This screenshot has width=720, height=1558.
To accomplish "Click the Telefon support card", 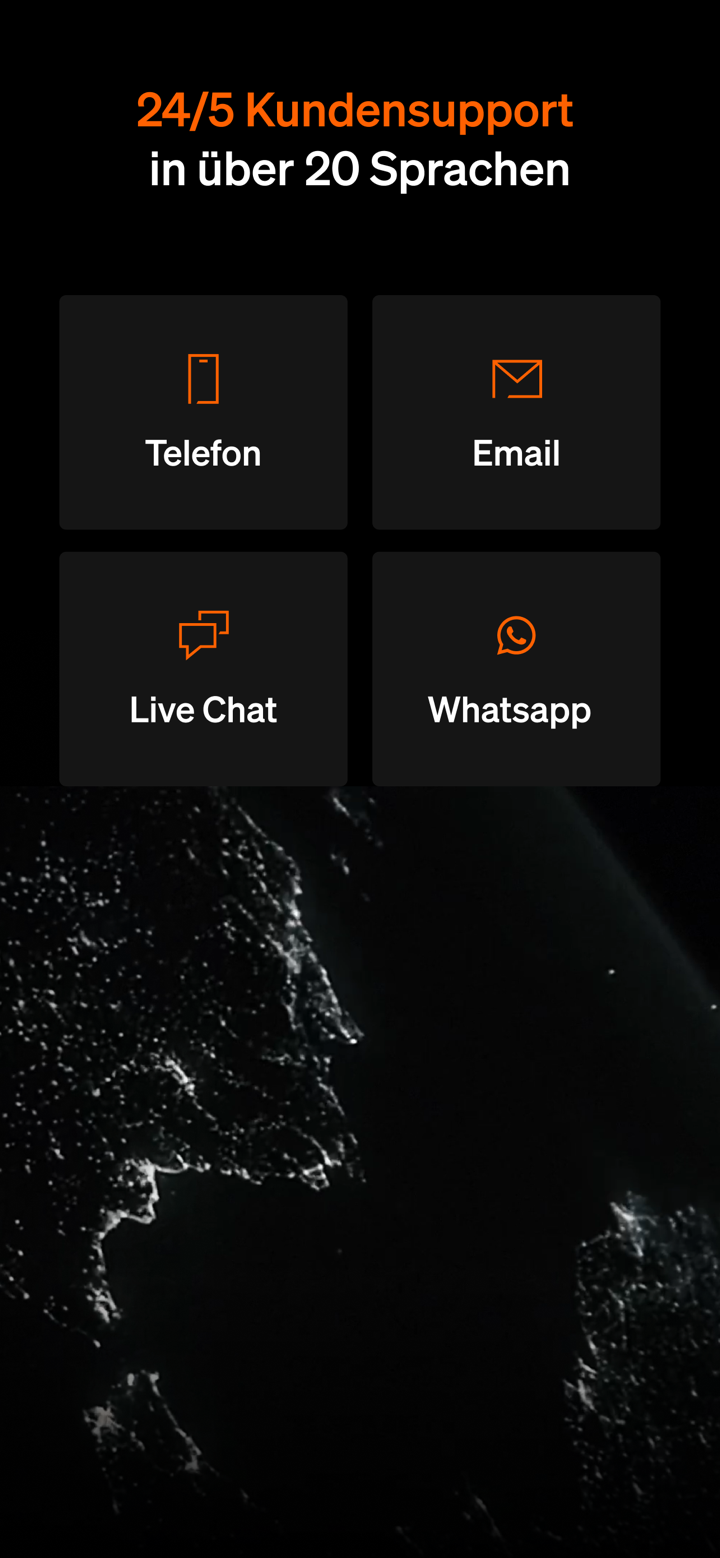I will pyautogui.click(x=203, y=411).
